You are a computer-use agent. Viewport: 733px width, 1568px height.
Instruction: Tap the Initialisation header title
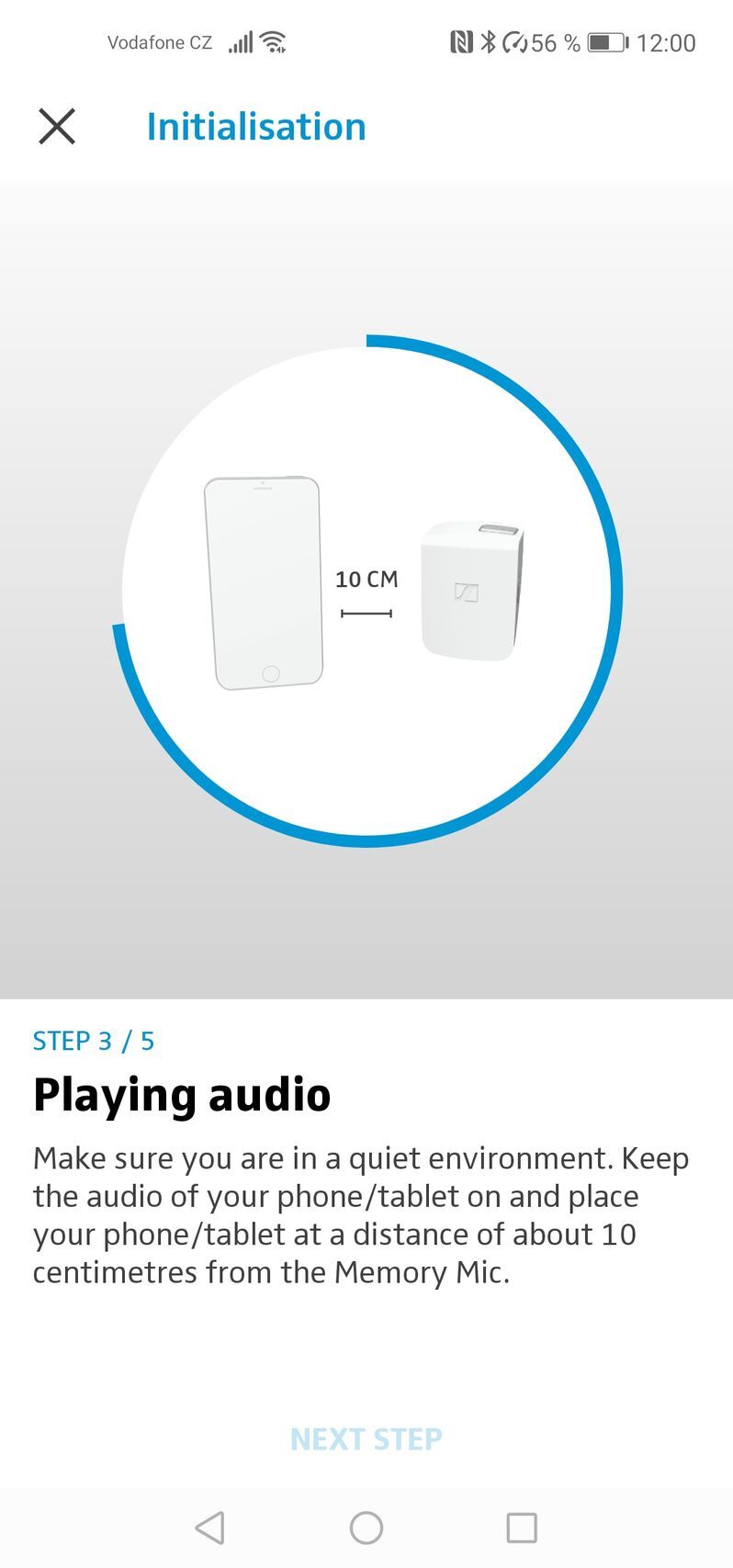coord(257,126)
